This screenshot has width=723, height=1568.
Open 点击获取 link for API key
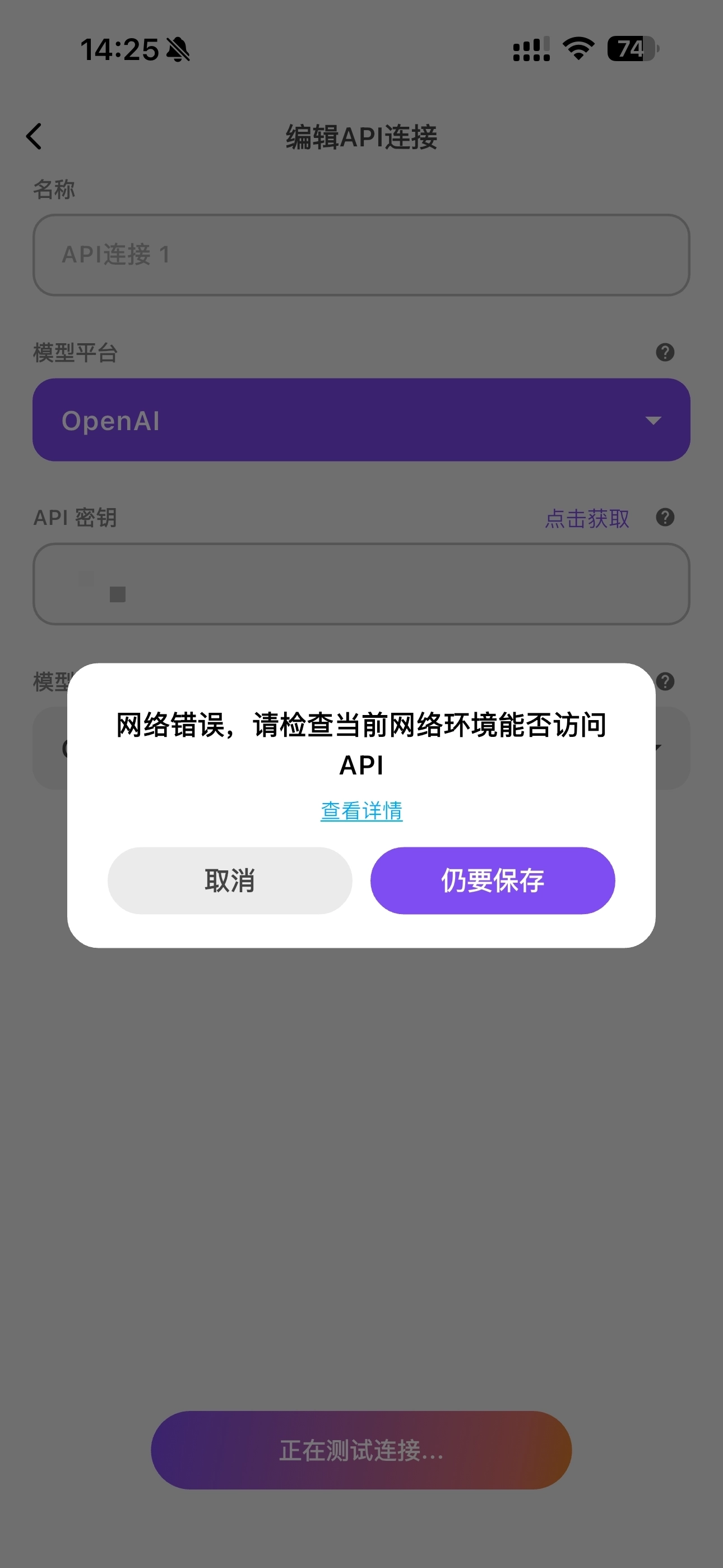pyautogui.click(x=587, y=518)
